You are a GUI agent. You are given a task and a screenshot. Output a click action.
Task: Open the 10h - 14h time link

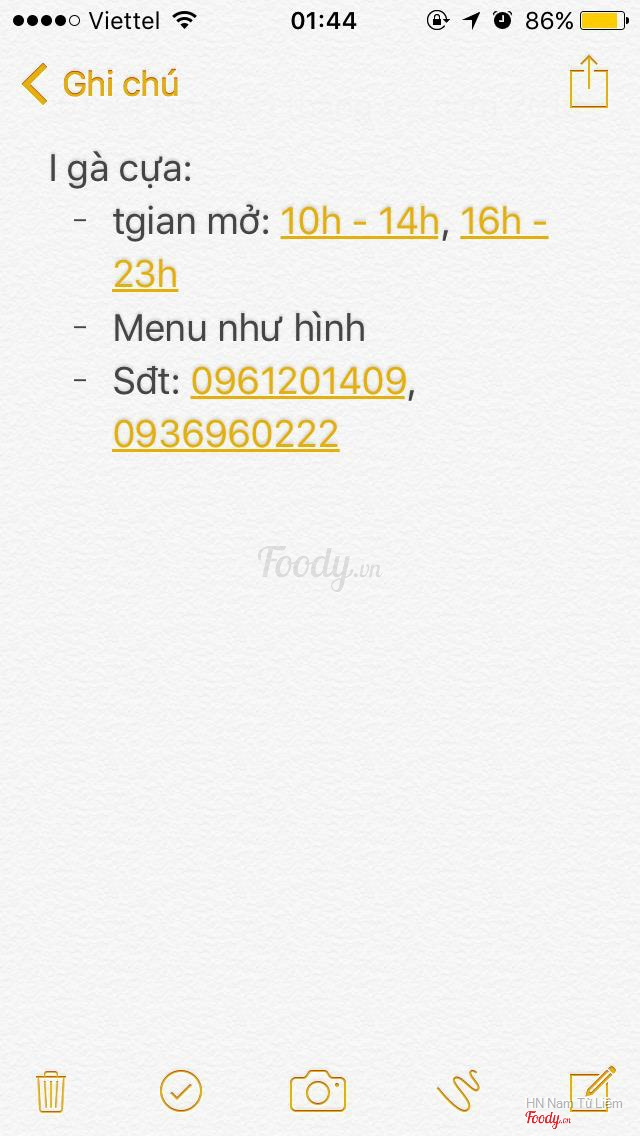[359, 222]
